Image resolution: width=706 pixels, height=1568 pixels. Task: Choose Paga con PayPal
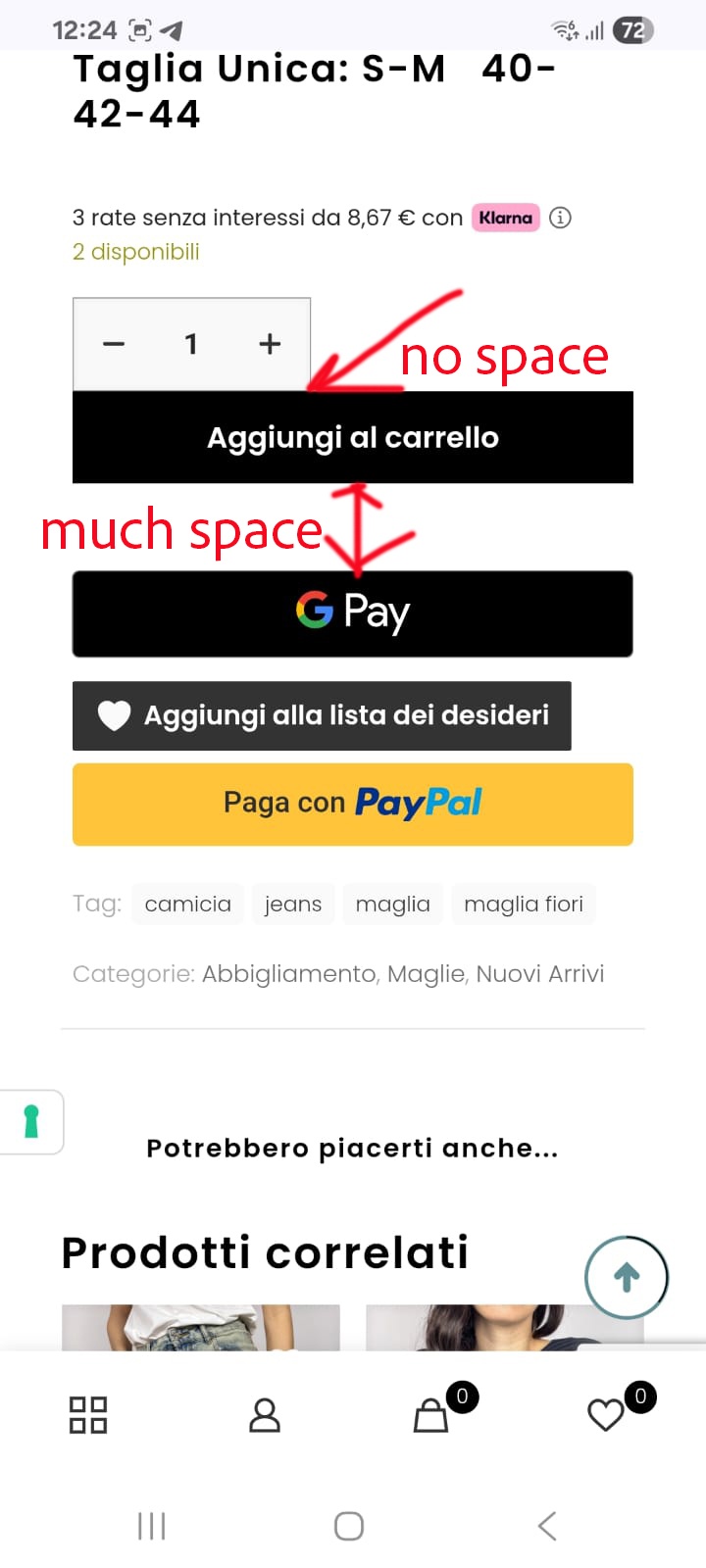point(353,804)
